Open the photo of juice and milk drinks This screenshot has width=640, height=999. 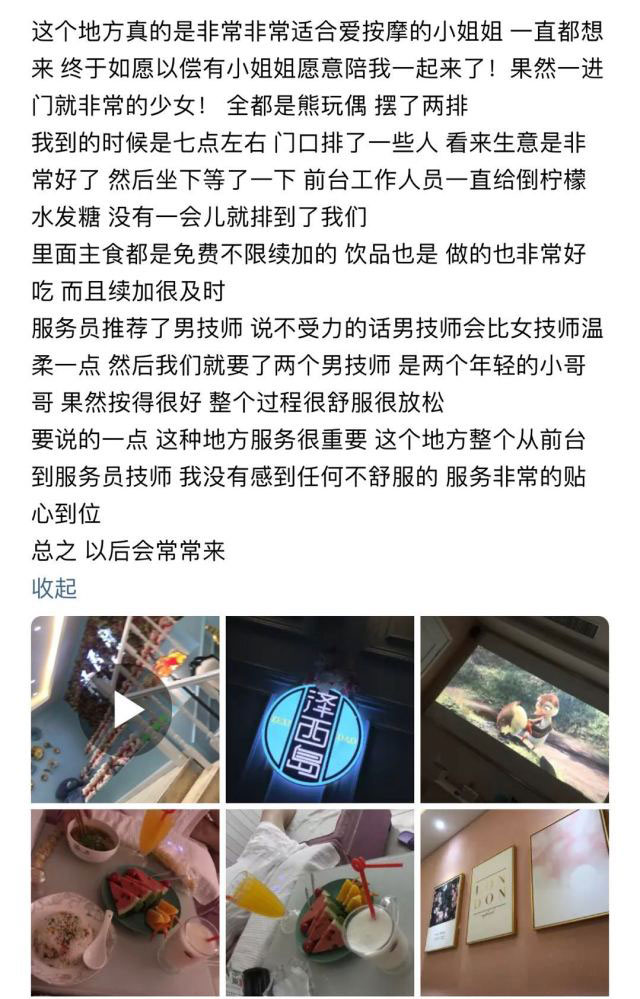[x=319, y=902]
